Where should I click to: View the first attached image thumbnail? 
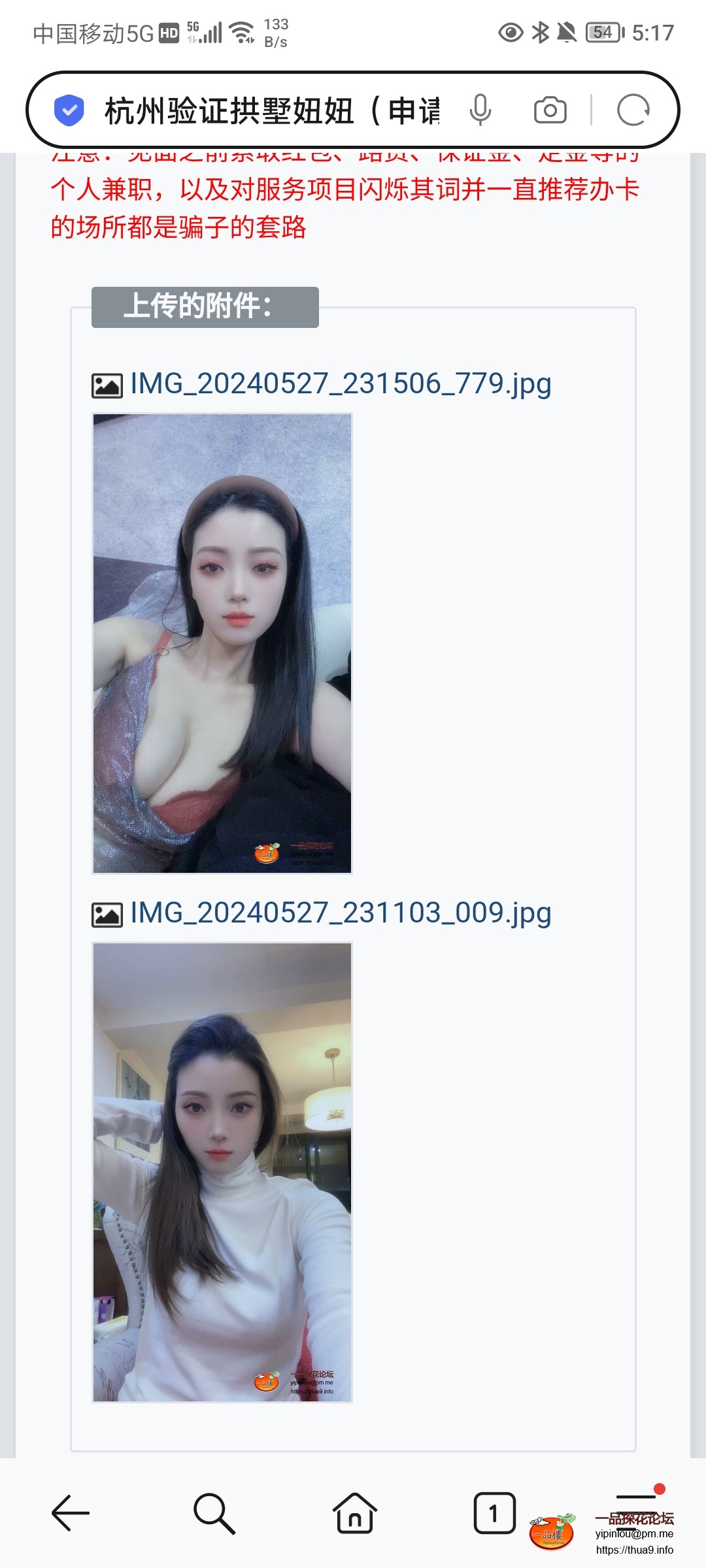pyautogui.click(x=222, y=644)
